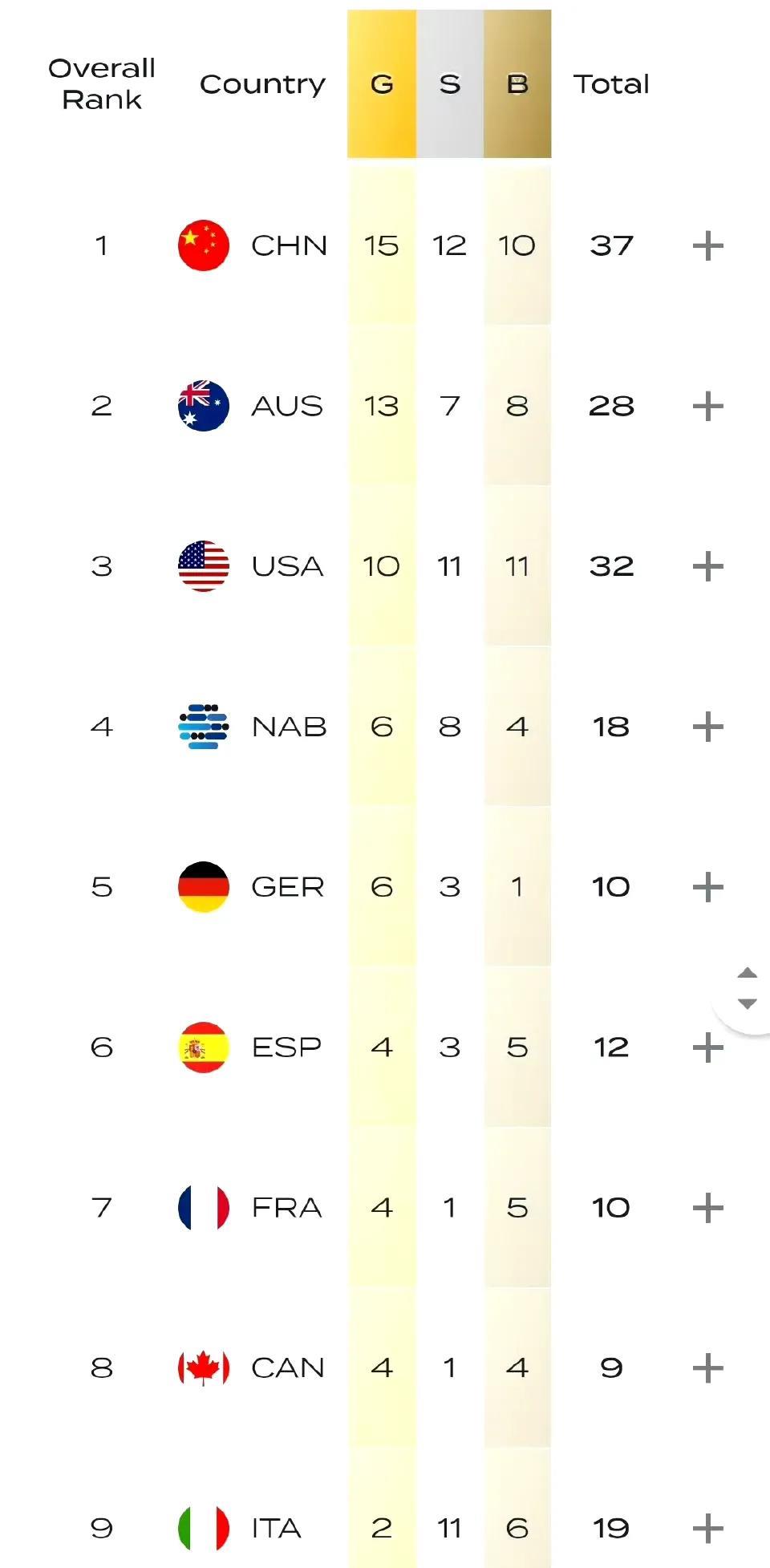Expand the AUS medal breakdown

707,406
